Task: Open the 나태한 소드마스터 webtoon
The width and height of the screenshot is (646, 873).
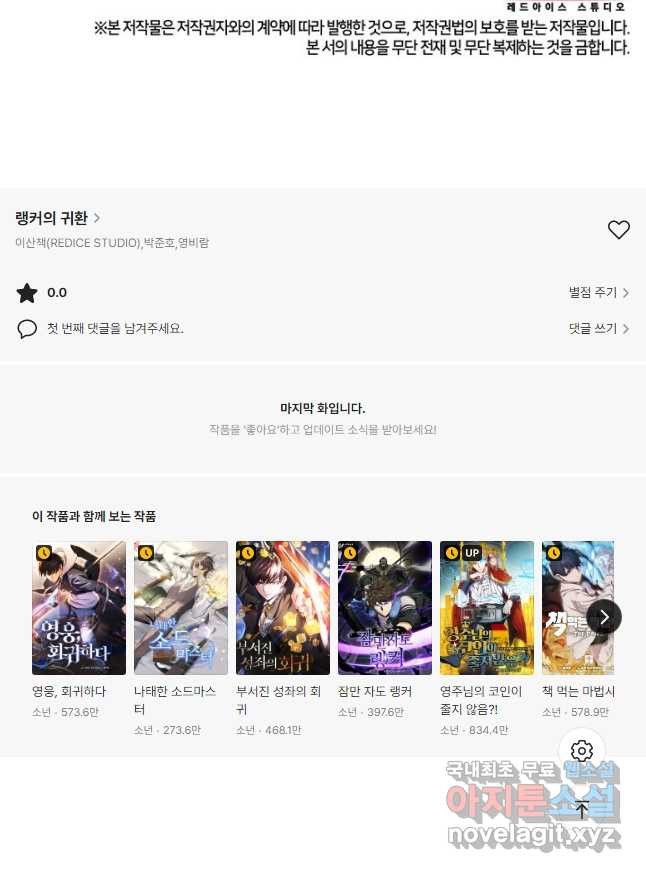Action: coord(181,608)
